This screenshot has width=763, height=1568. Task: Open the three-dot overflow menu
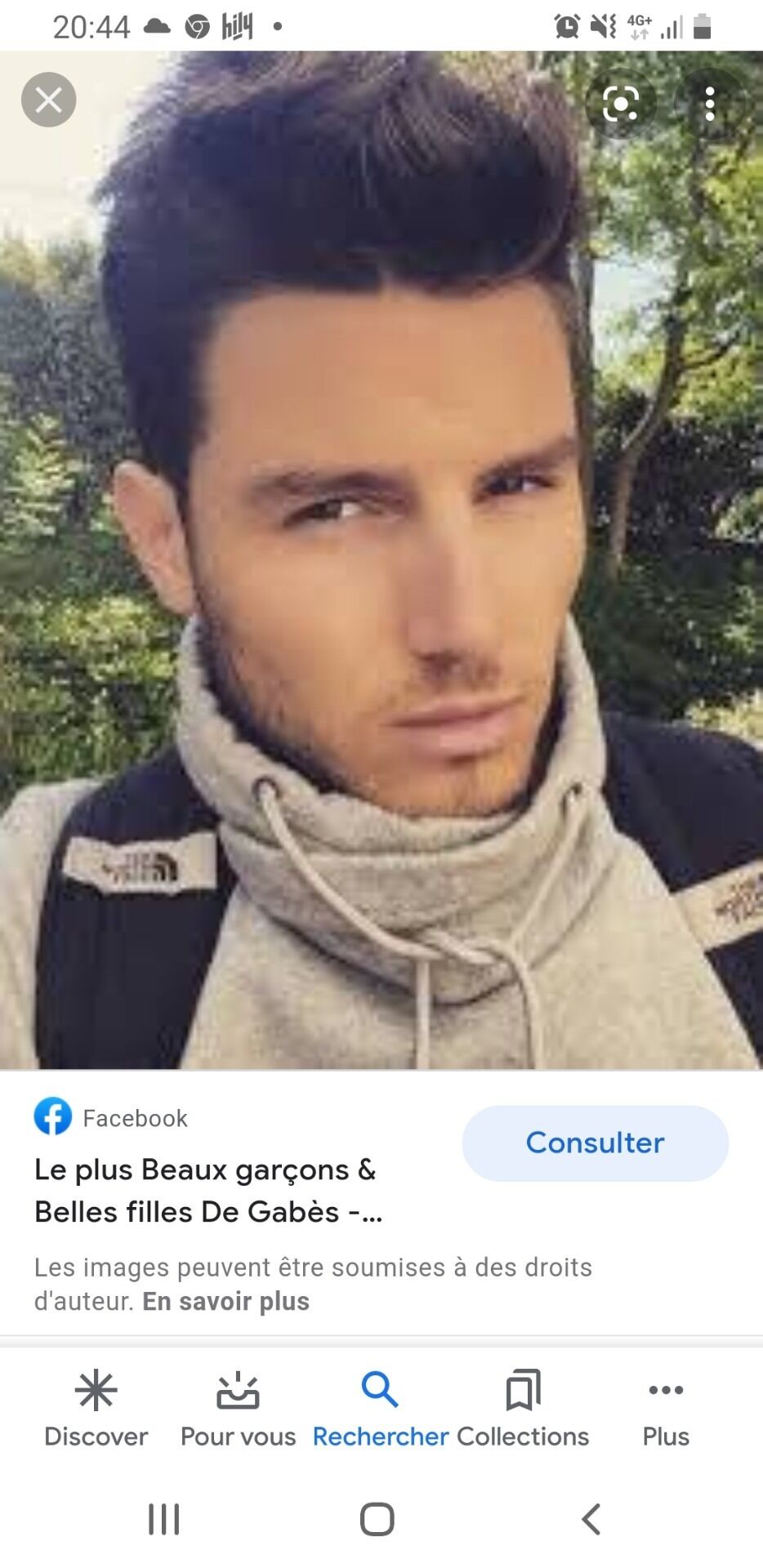tap(710, 104)
